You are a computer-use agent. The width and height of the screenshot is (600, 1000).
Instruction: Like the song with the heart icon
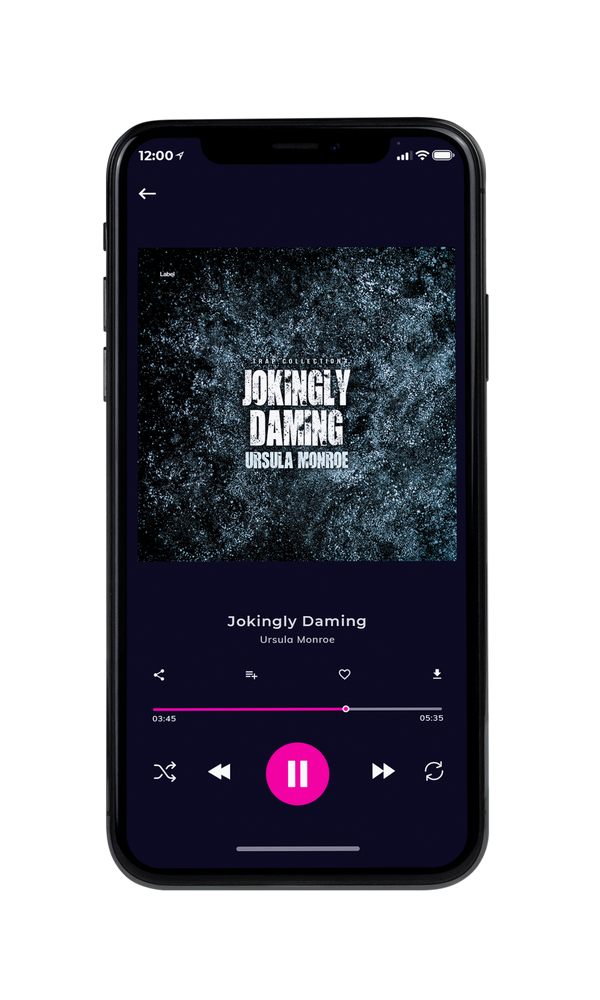pyautogui.click(x=344, y=674)
